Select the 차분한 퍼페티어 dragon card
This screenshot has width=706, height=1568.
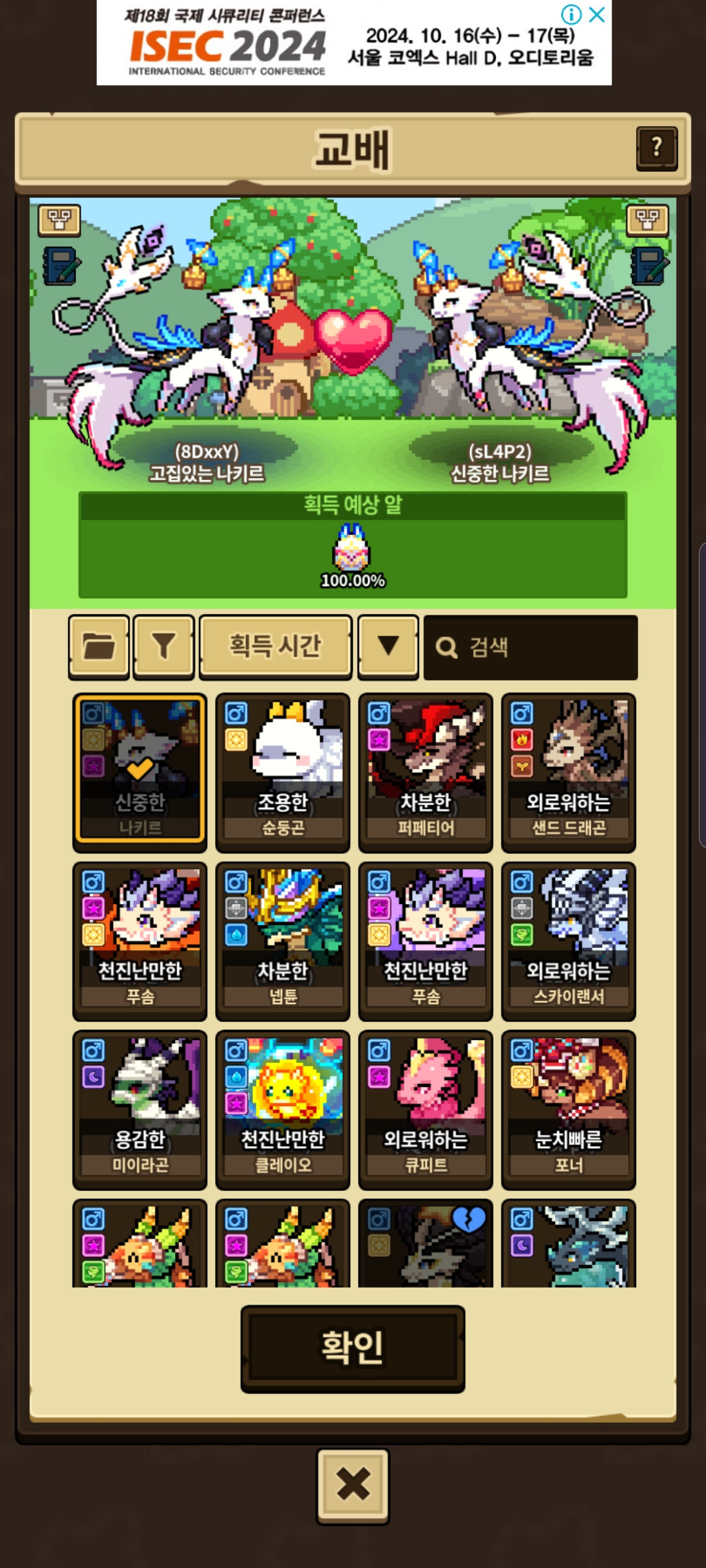tap(426, 773)
